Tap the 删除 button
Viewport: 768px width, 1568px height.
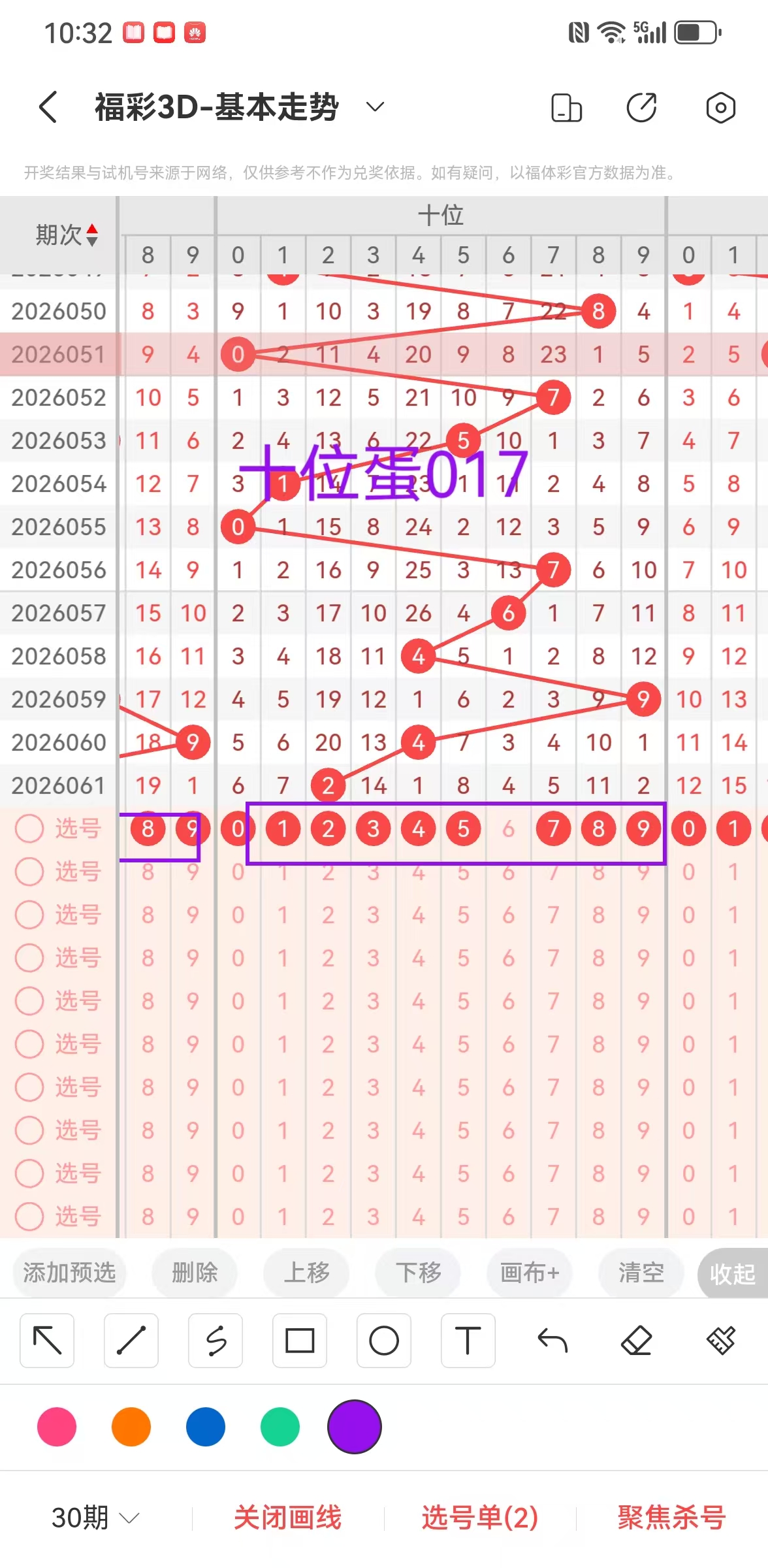194,1273
